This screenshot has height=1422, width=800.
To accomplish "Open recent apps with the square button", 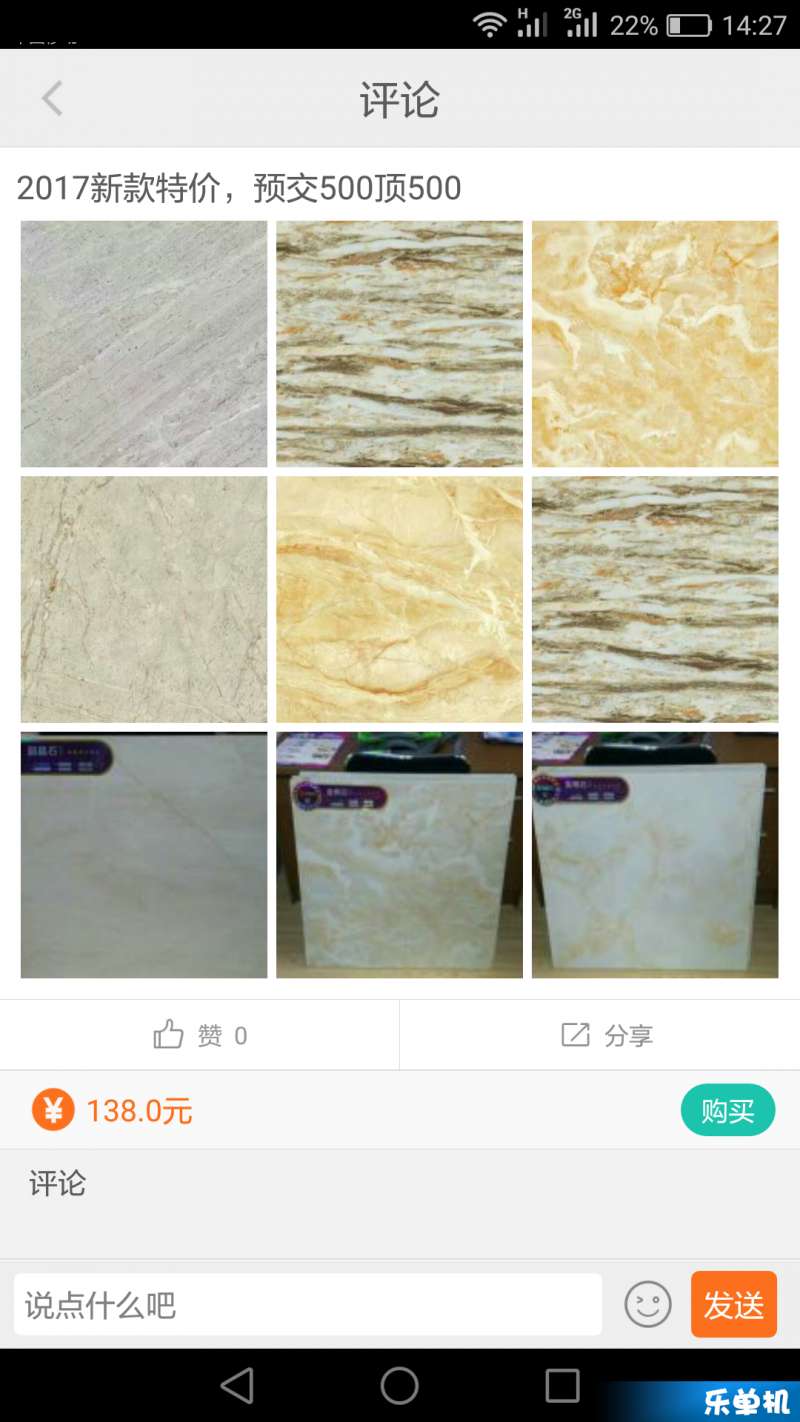I will 562,1386.
